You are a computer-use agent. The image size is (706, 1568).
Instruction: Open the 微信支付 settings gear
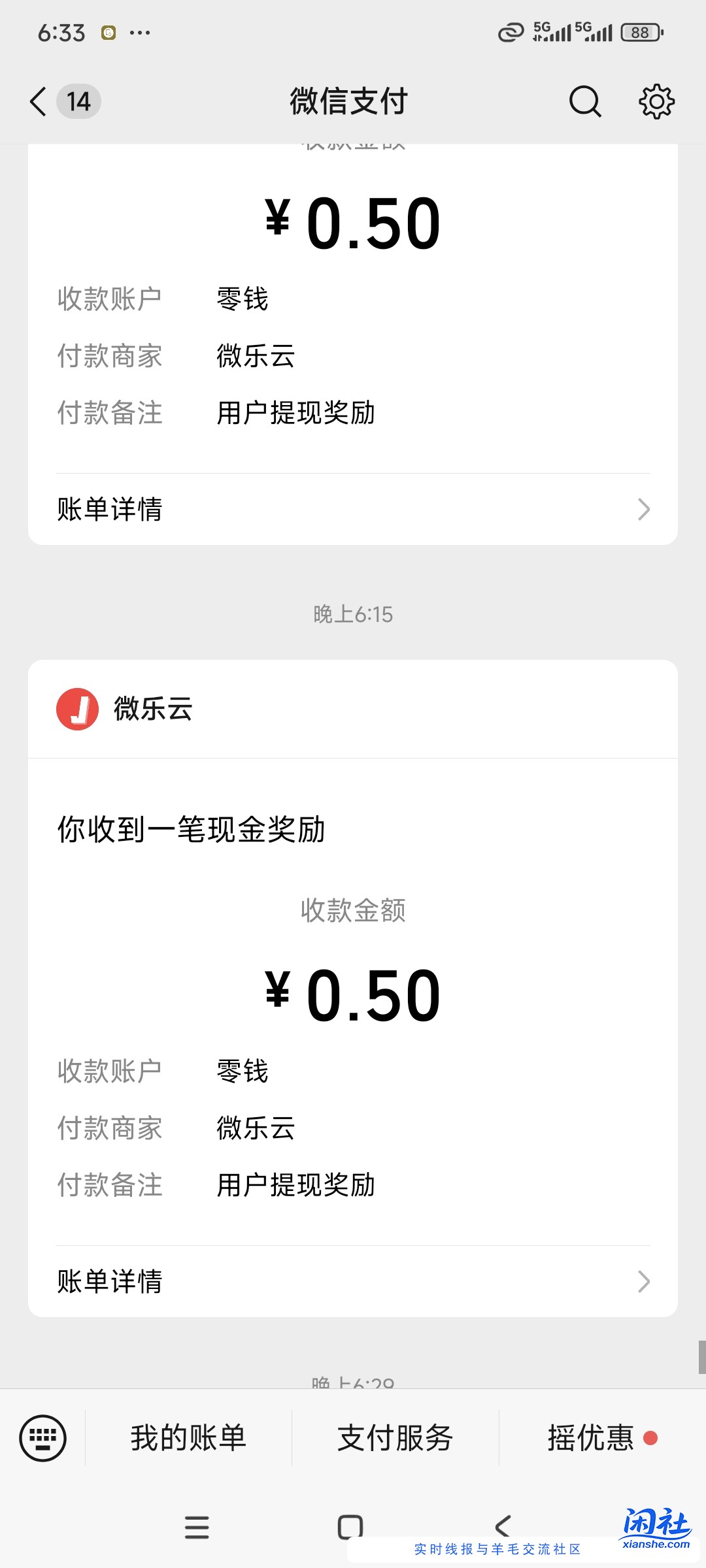click(x=656, y=102)
